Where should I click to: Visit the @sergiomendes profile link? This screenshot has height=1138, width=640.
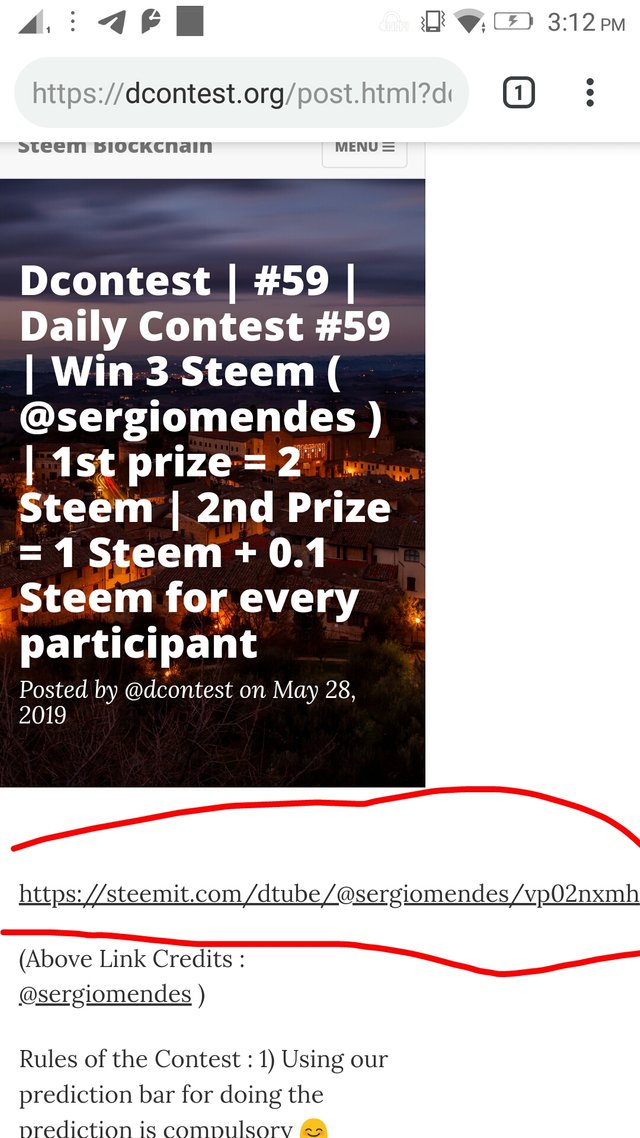point(105,994)
